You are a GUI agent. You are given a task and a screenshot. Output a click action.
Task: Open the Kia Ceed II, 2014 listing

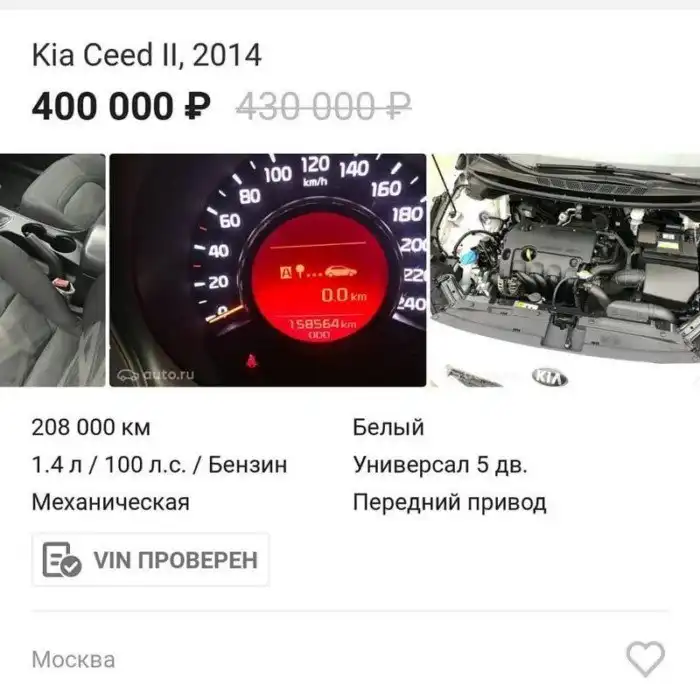click(146, 55)
